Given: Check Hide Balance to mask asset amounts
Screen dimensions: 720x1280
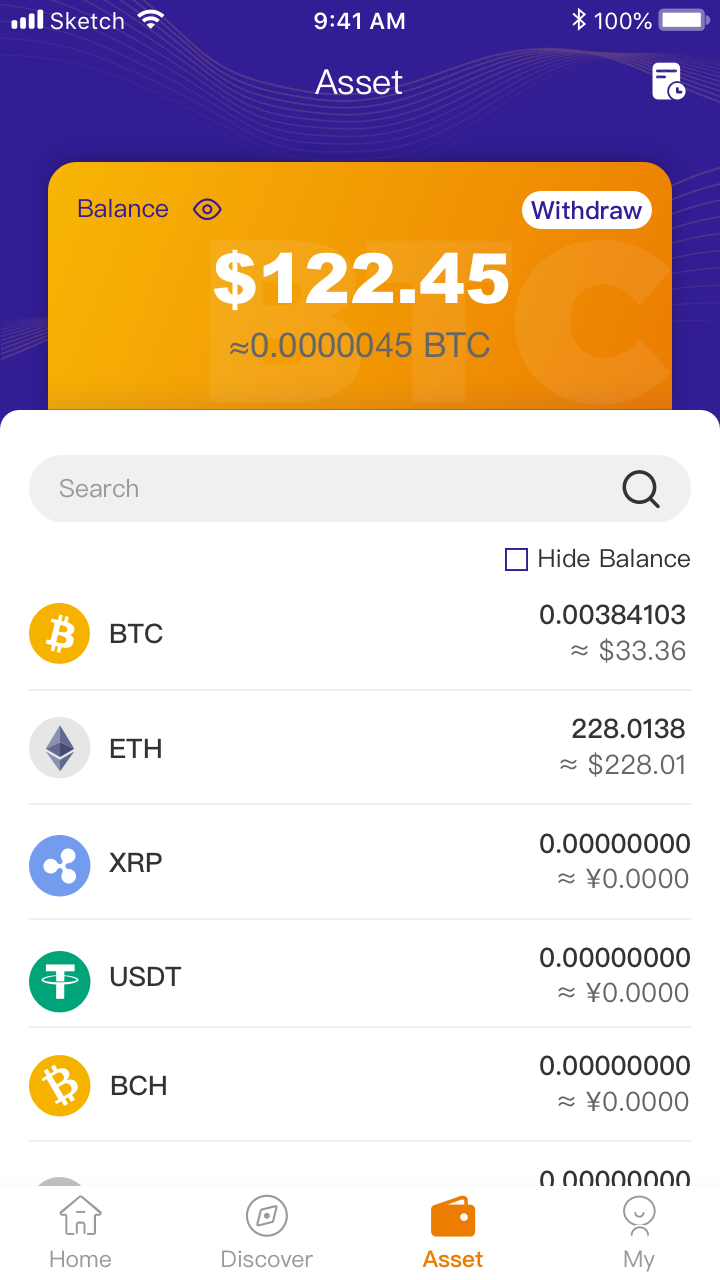Looking at the screenshot, I should (x=516, y=560).
